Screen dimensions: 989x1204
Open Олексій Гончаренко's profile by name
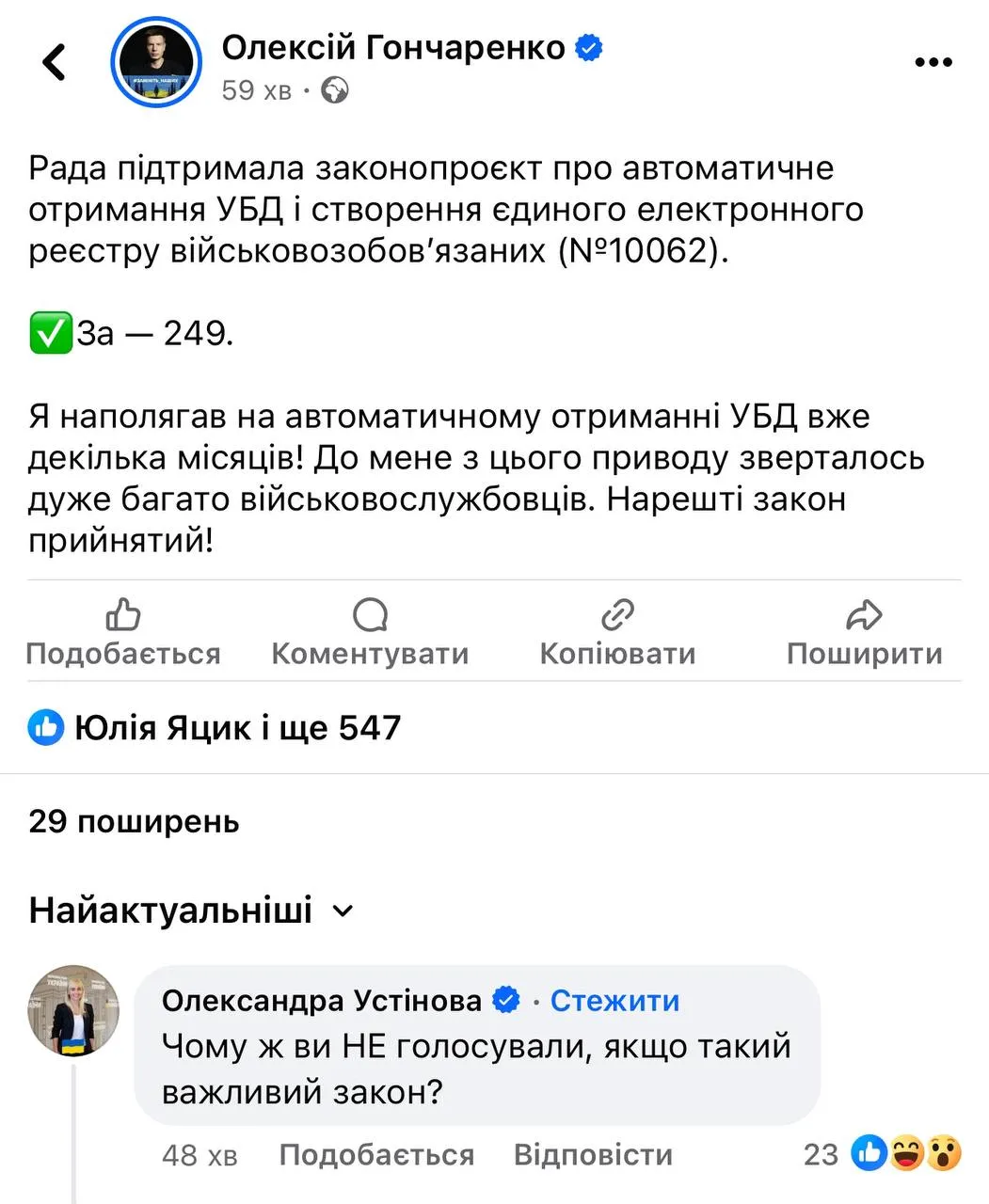pos(393,47)
